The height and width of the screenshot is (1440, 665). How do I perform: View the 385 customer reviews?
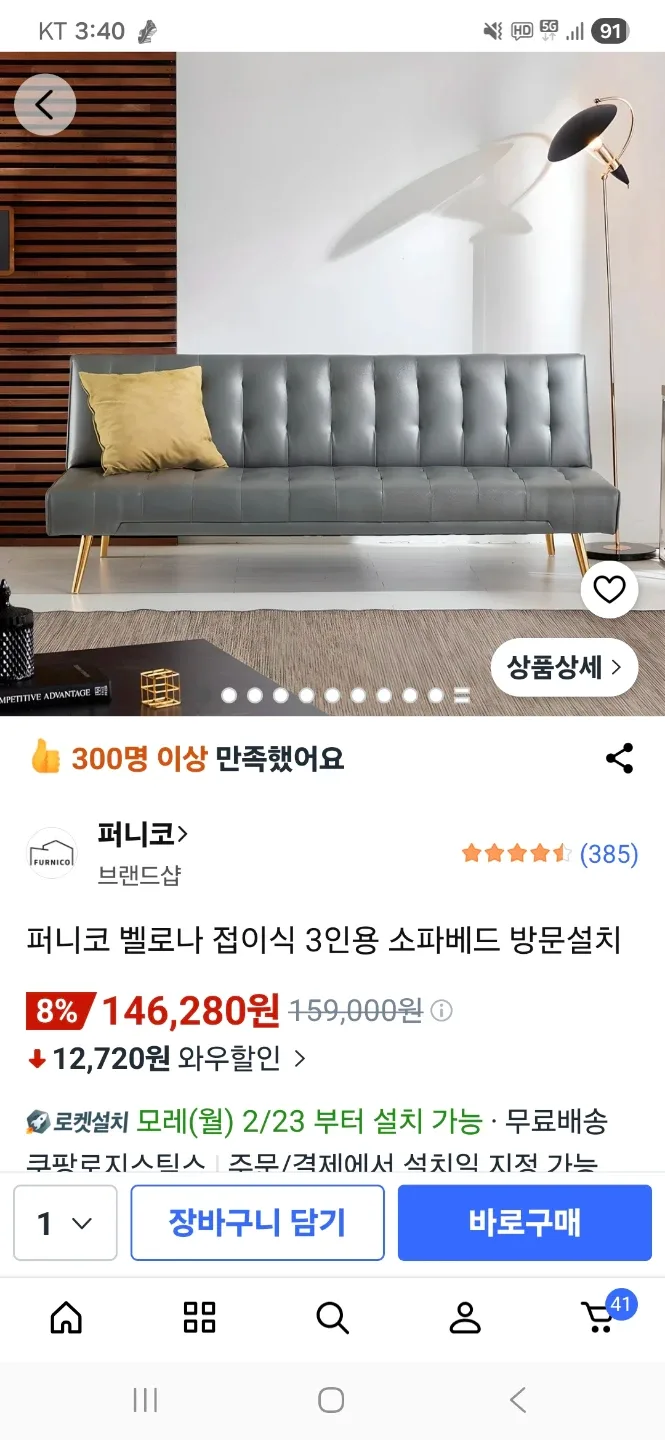[x=608, y=854]
